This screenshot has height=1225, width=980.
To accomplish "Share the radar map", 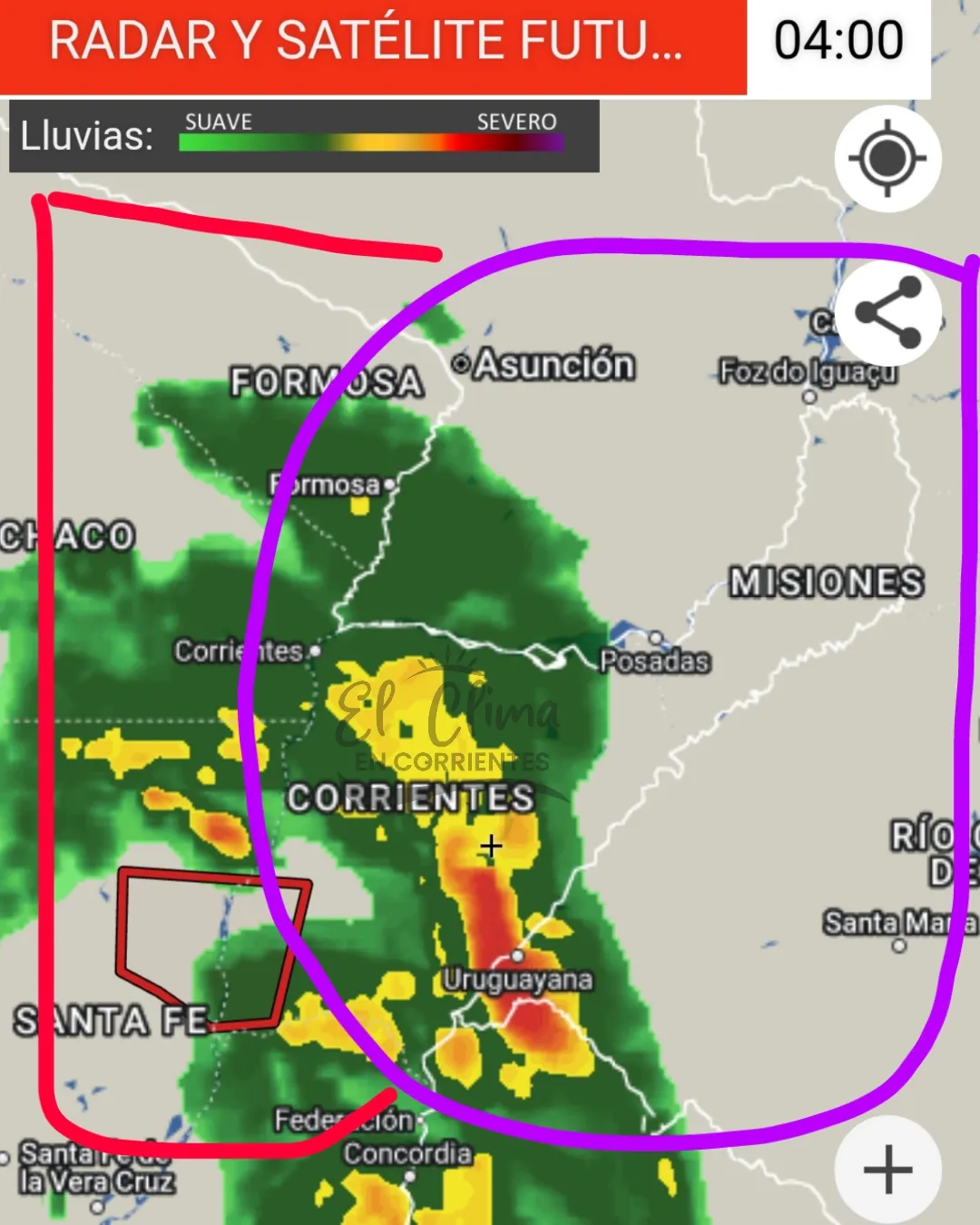I will (887, 313).
